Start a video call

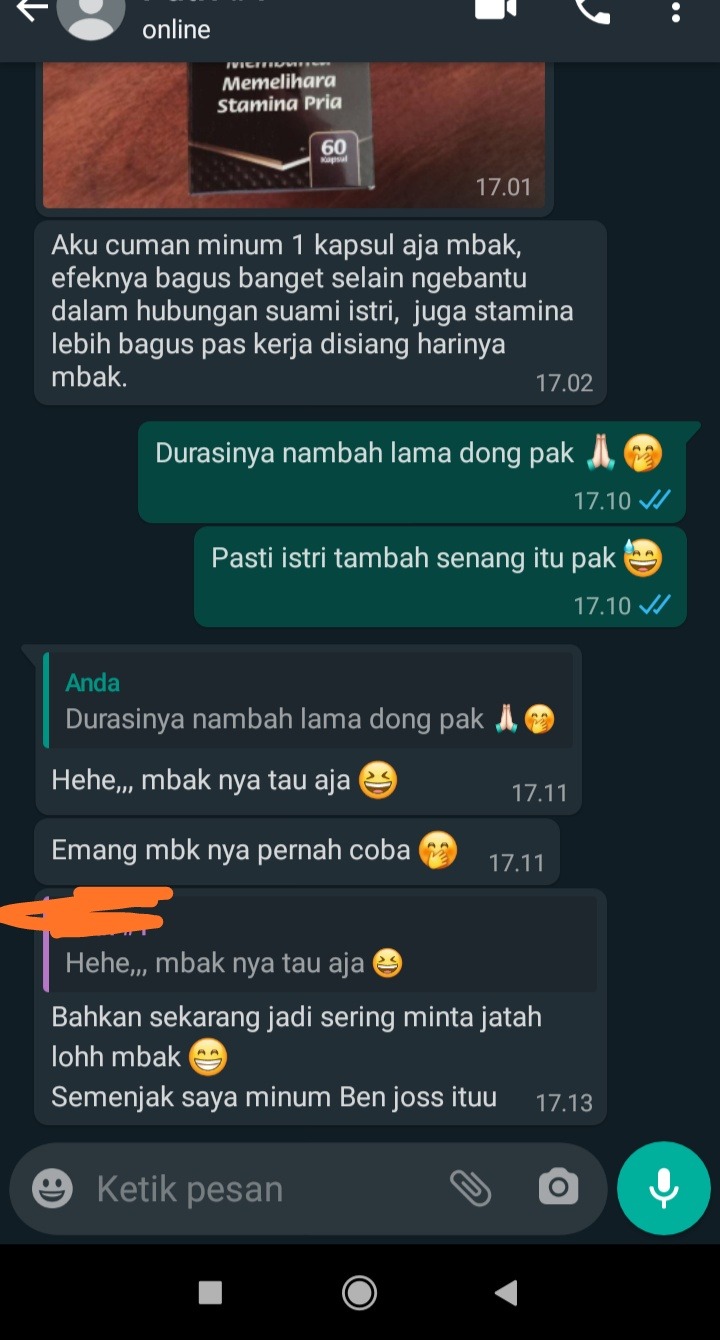[495, 10]
